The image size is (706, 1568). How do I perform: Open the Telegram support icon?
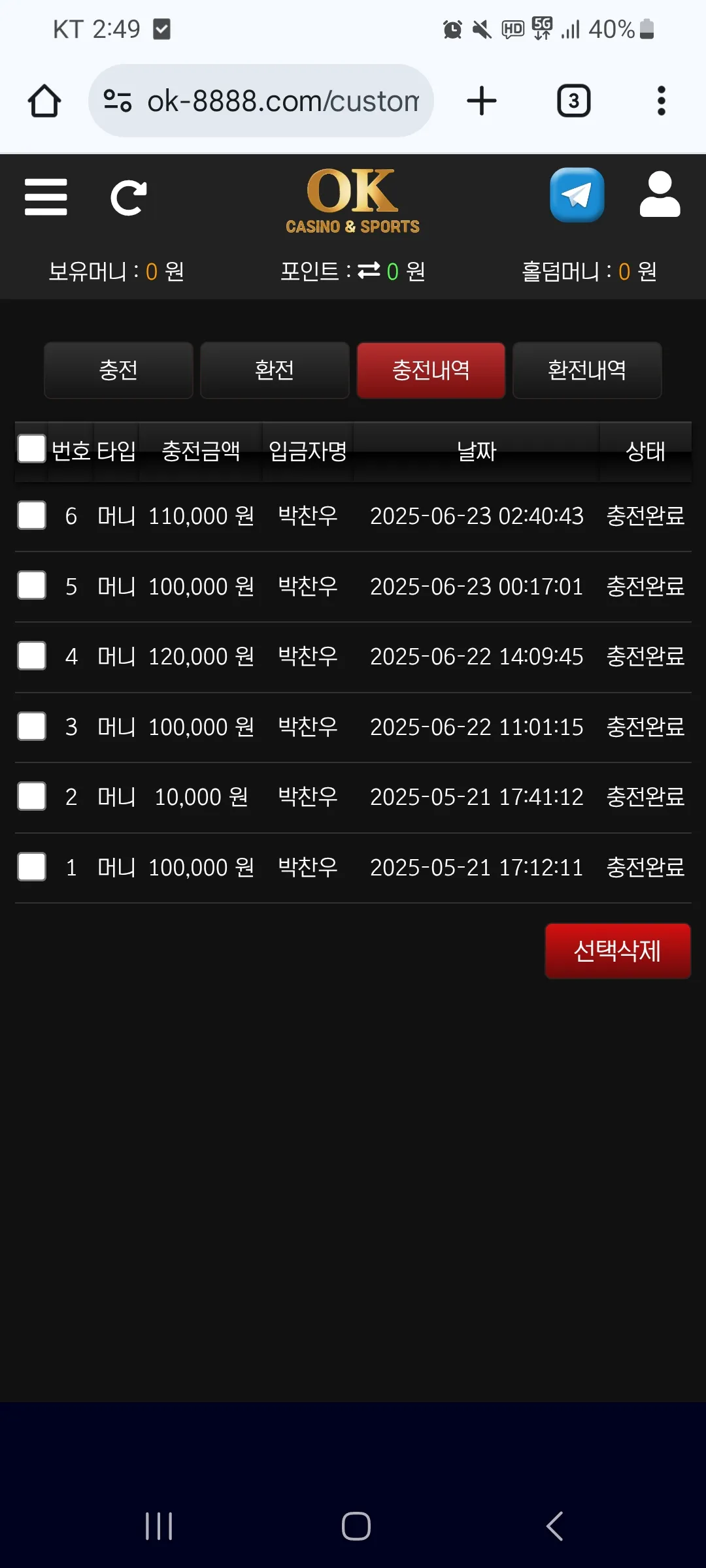[577, 195]
